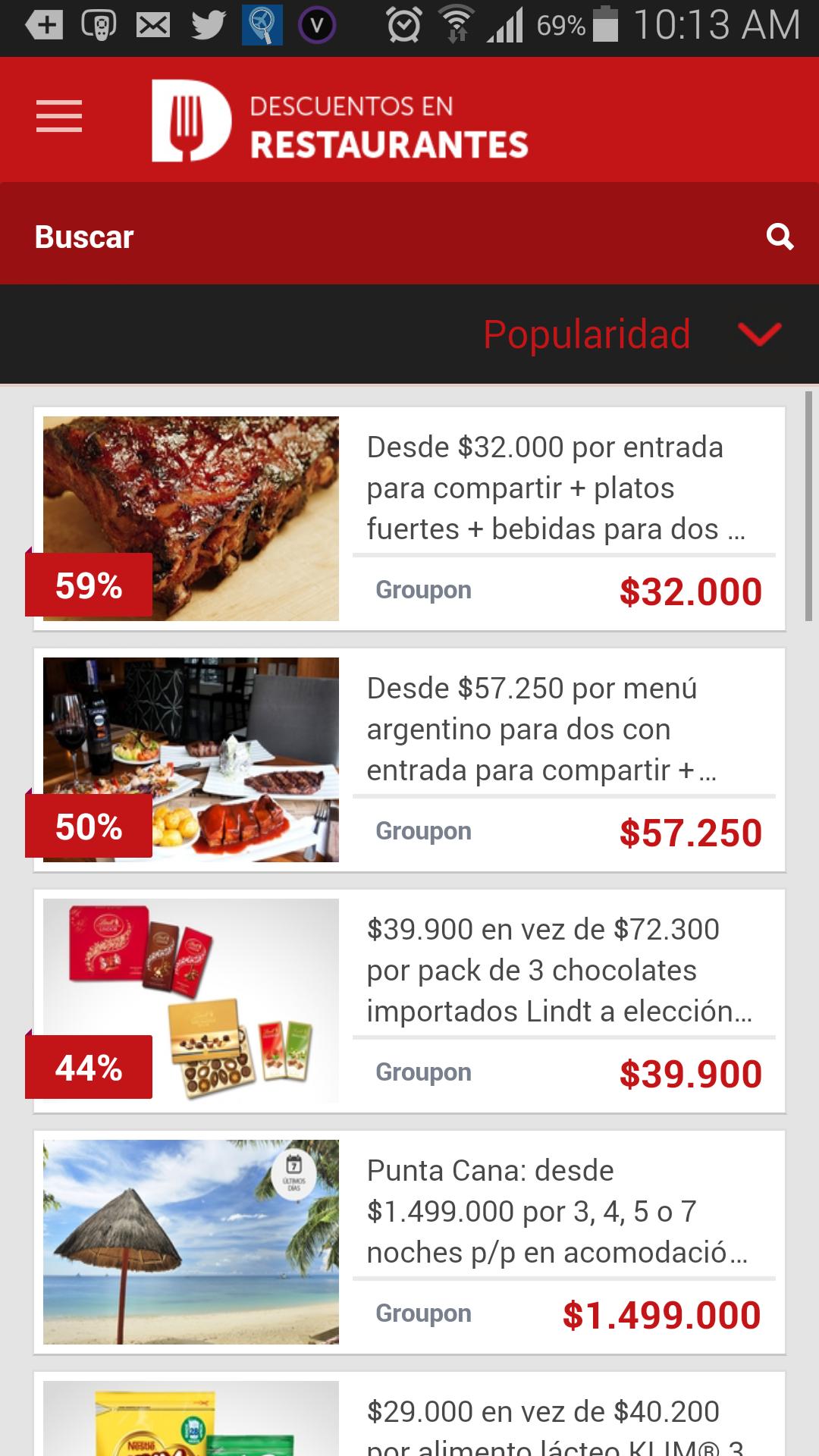Tap the chevron next to Popularidad
The height and width of the screenshot is (1456, 819).
pos(758,335)
